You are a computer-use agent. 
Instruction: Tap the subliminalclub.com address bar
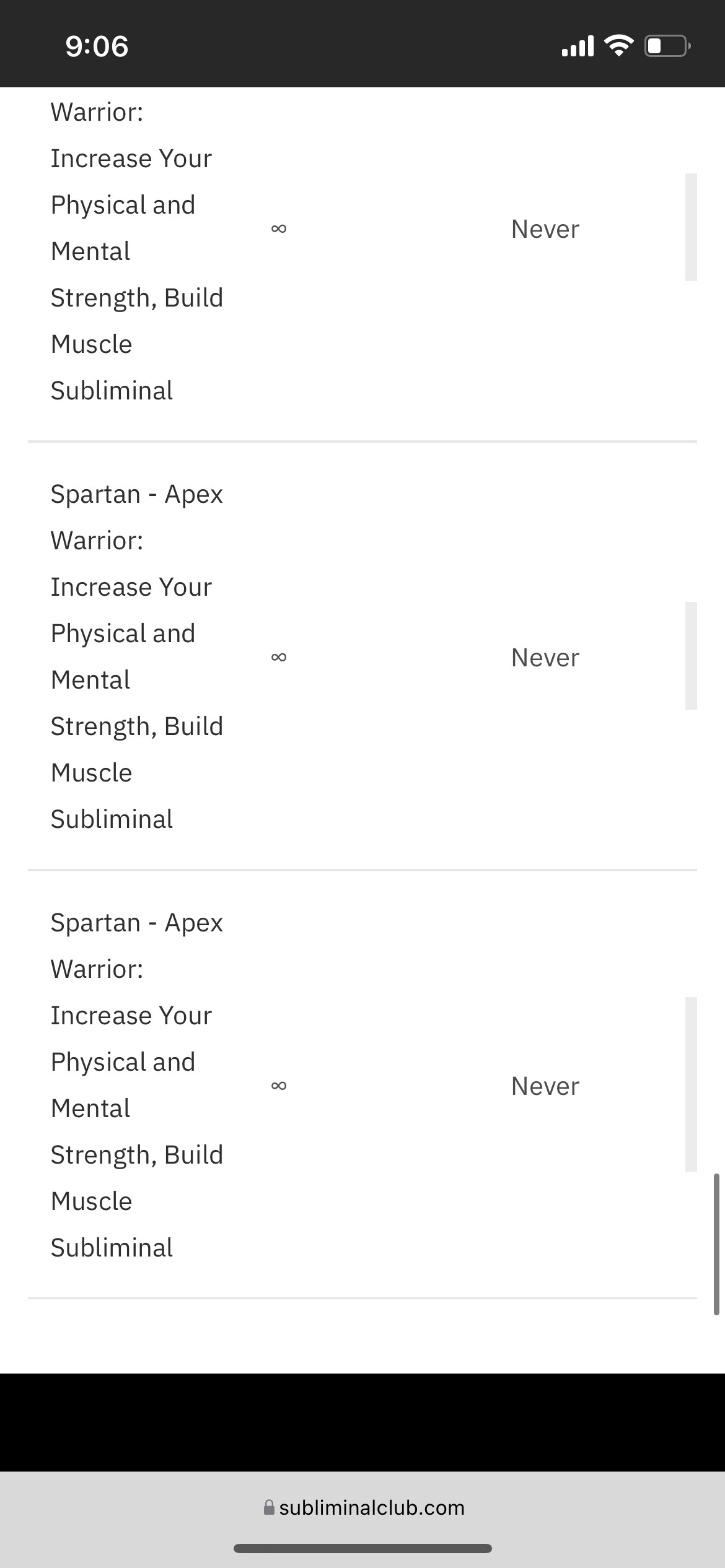(x=364, y=1507)
